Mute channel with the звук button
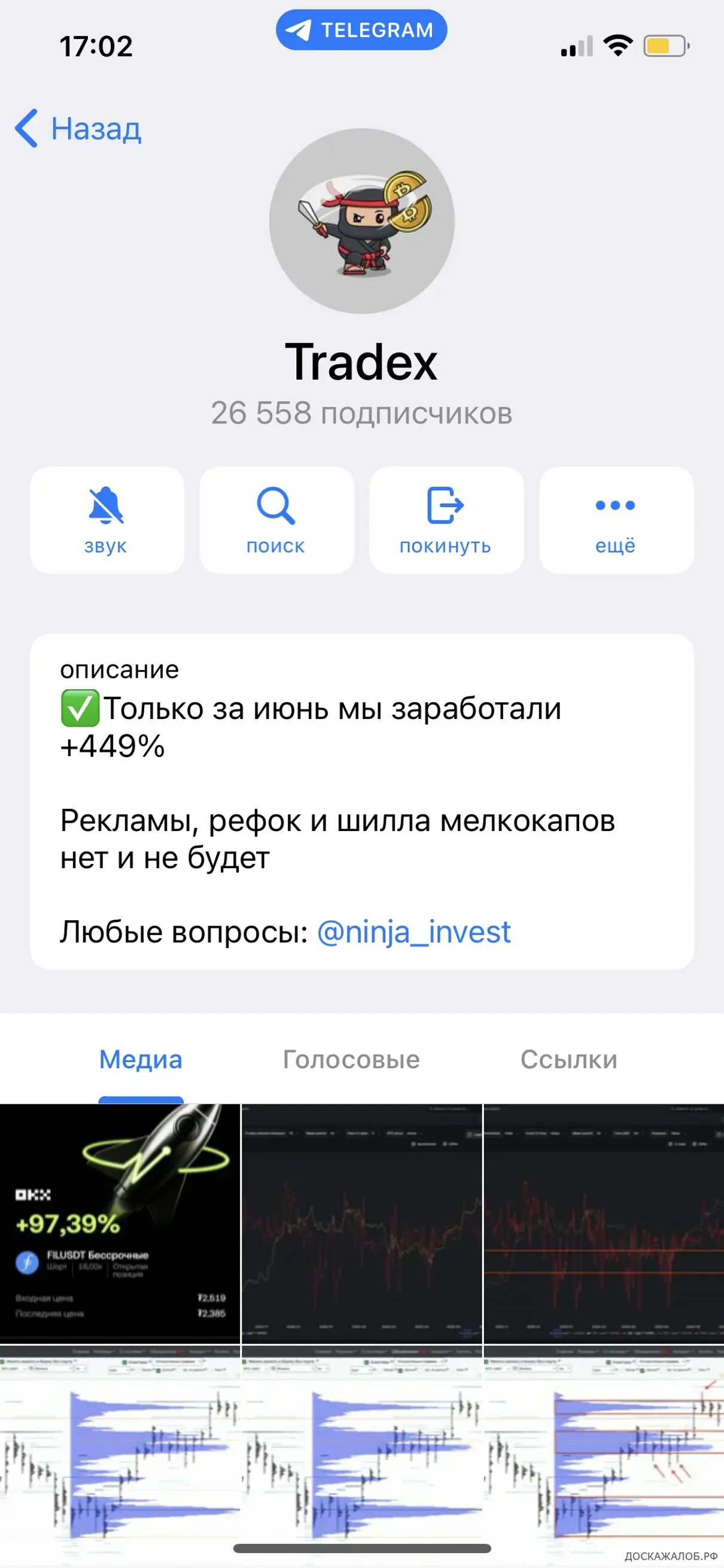The width and height of the screenshot is (724, 1568). tap(107, 520)
